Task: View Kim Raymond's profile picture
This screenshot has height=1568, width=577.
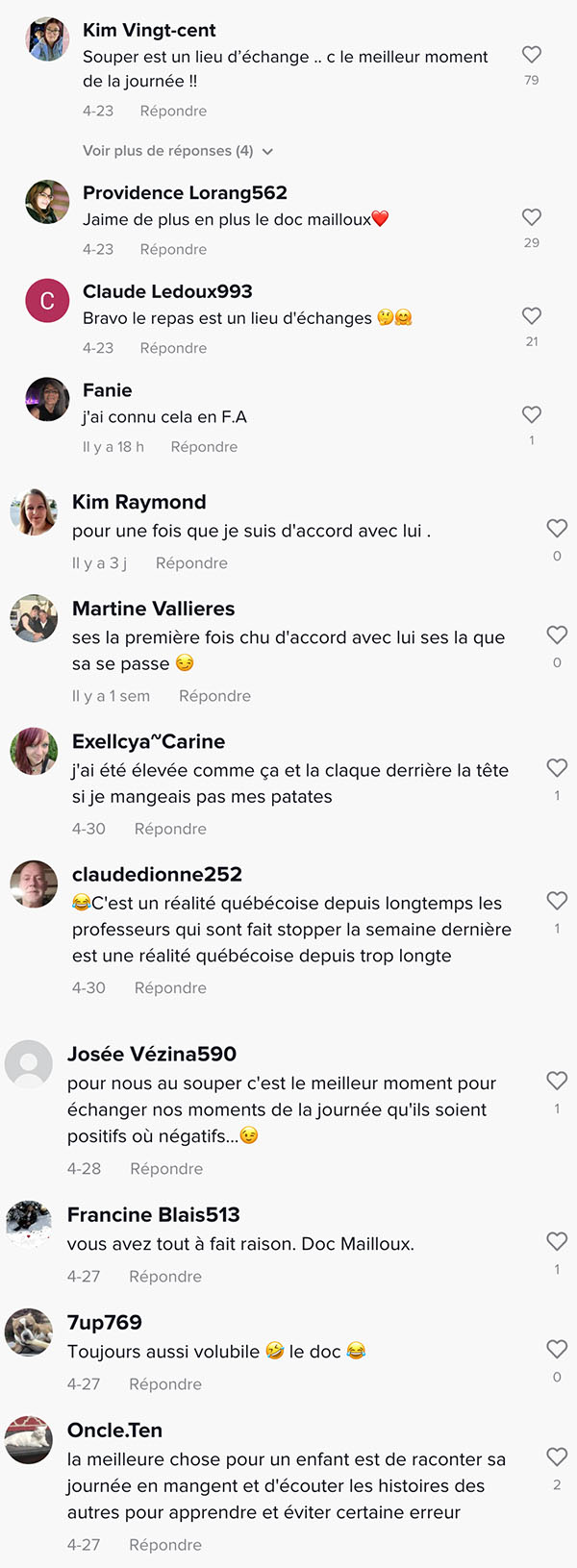Action: [34, 511]
